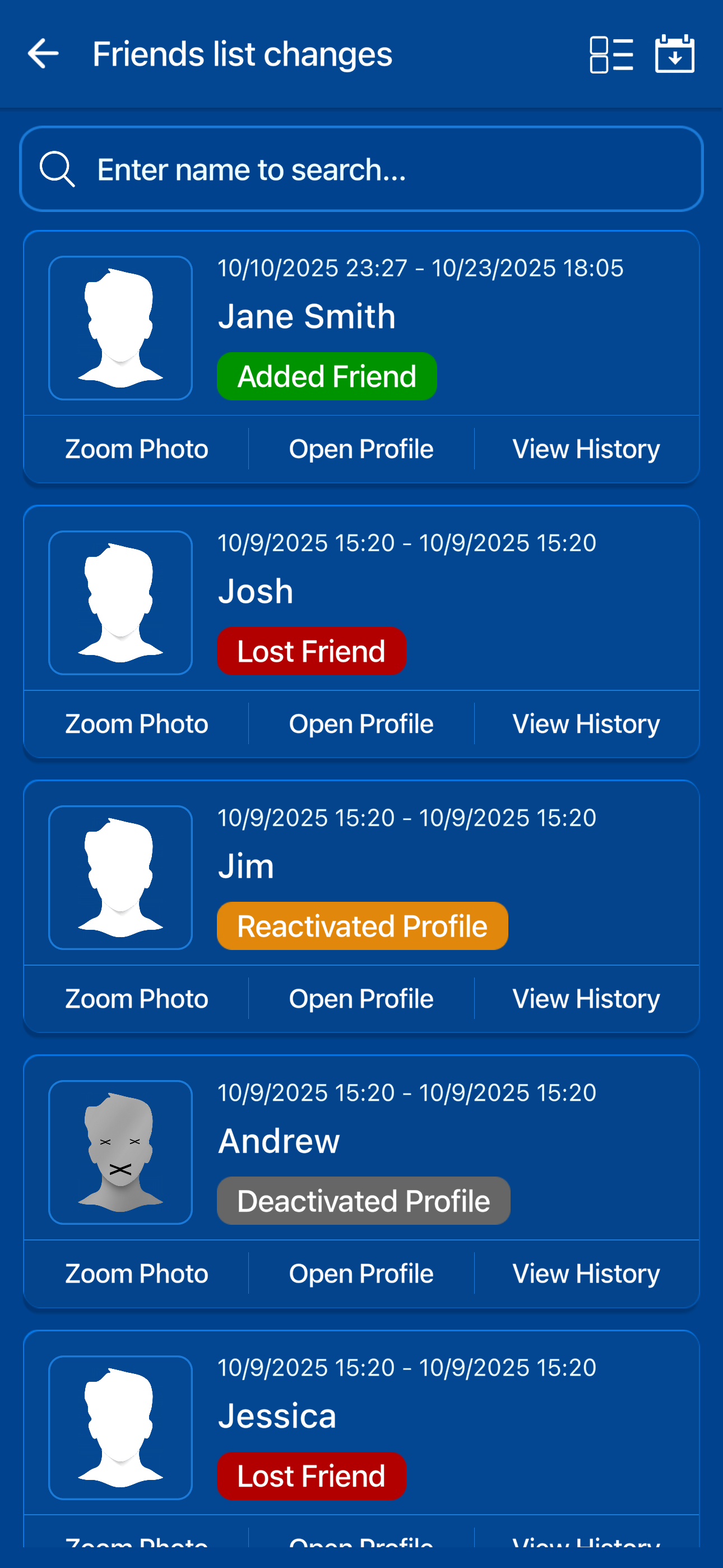Switch the list layout view
The height and width of the screenshot is (1568, 723).
coord(611,54)
